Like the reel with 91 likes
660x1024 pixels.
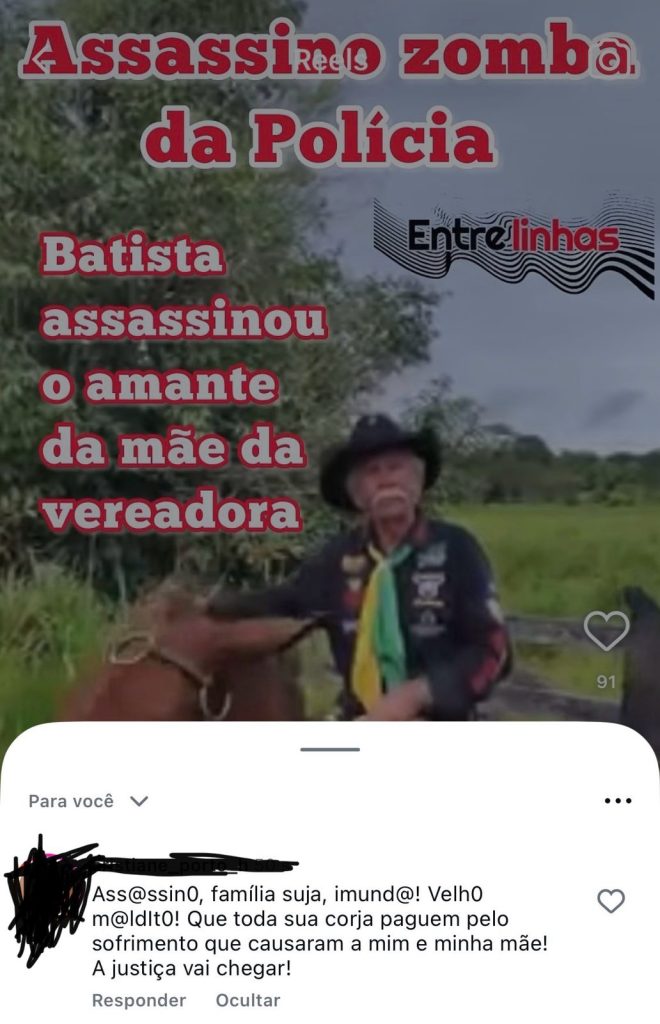[606, 631]
